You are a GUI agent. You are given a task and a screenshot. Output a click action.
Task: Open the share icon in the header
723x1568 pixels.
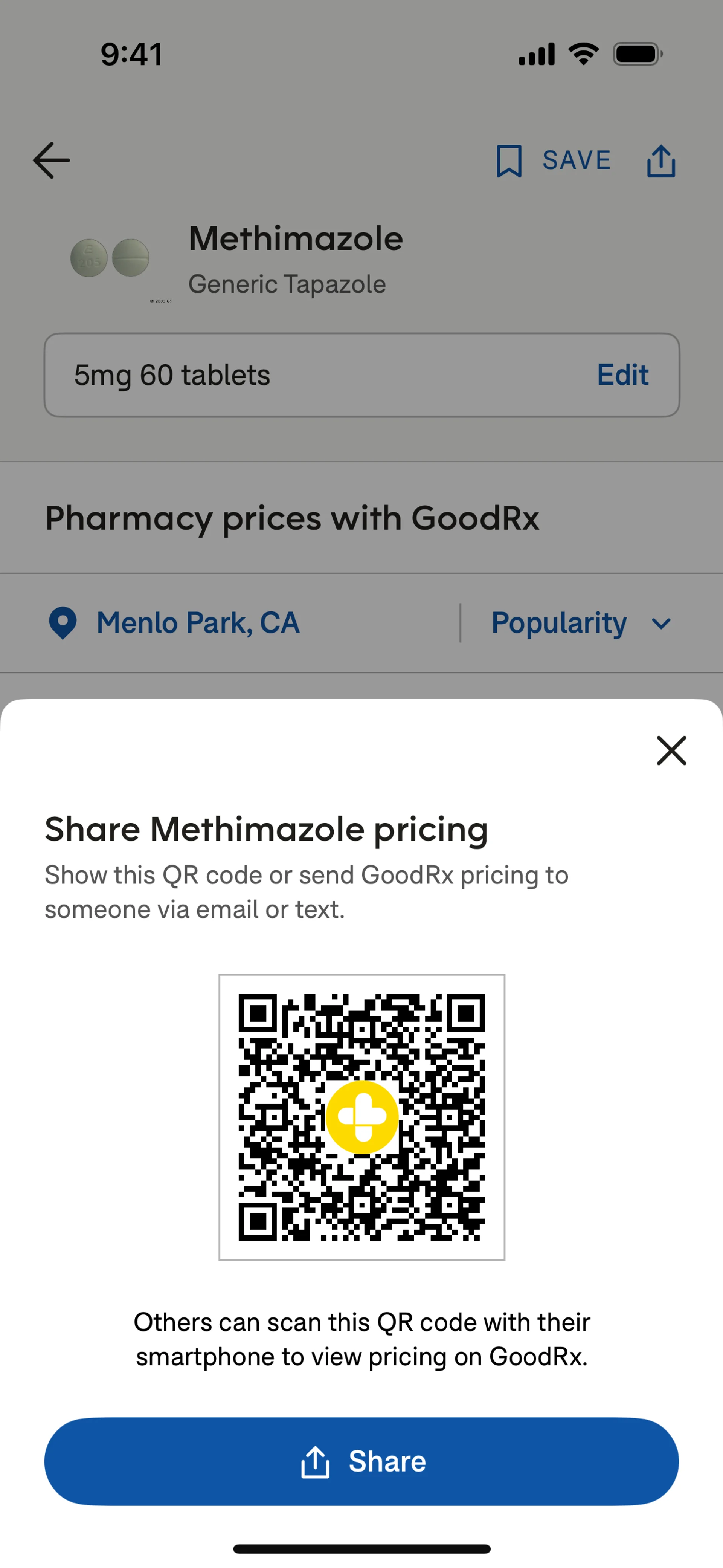pos(661,161)
